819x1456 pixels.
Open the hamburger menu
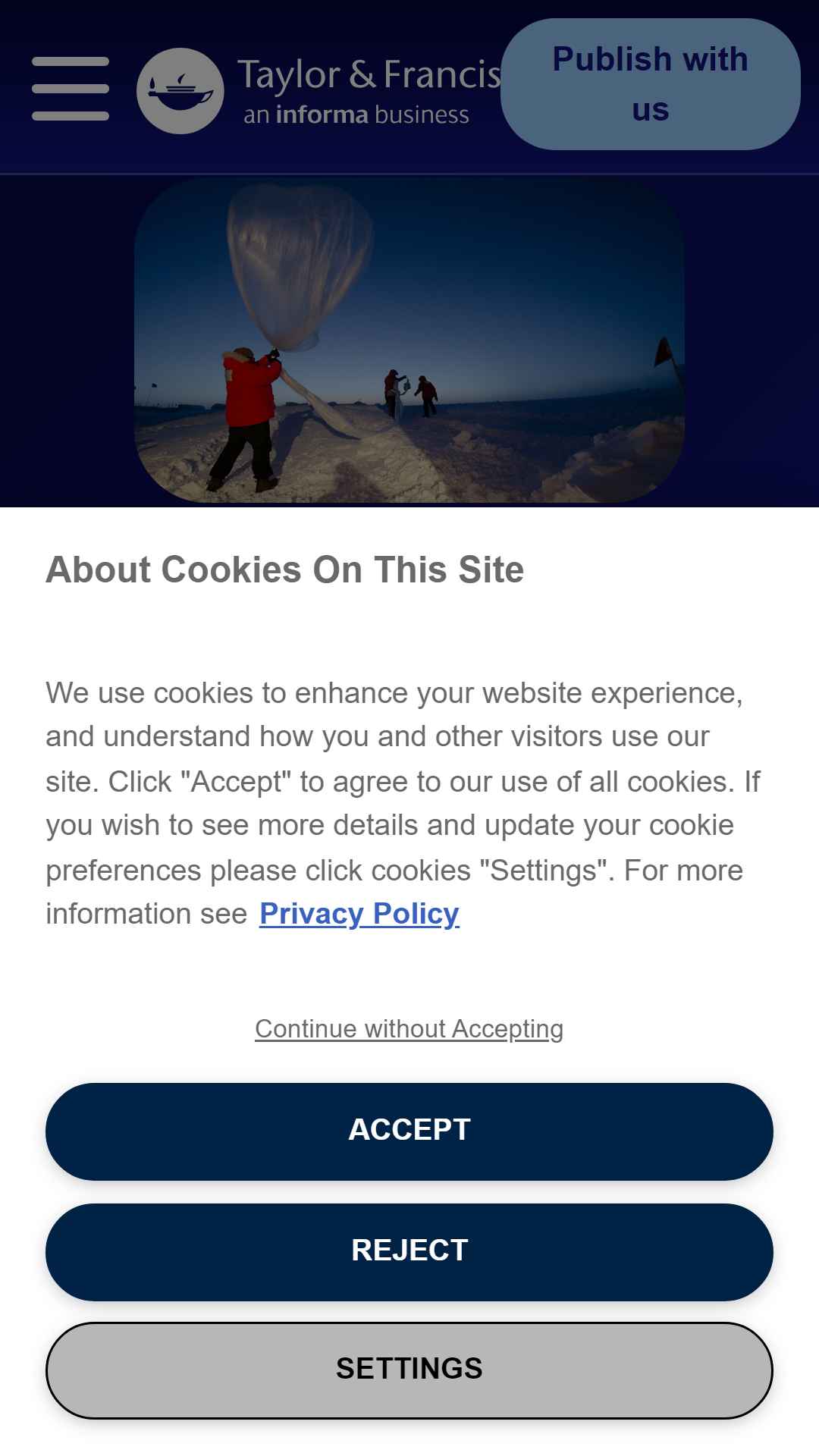click(71, 89)
